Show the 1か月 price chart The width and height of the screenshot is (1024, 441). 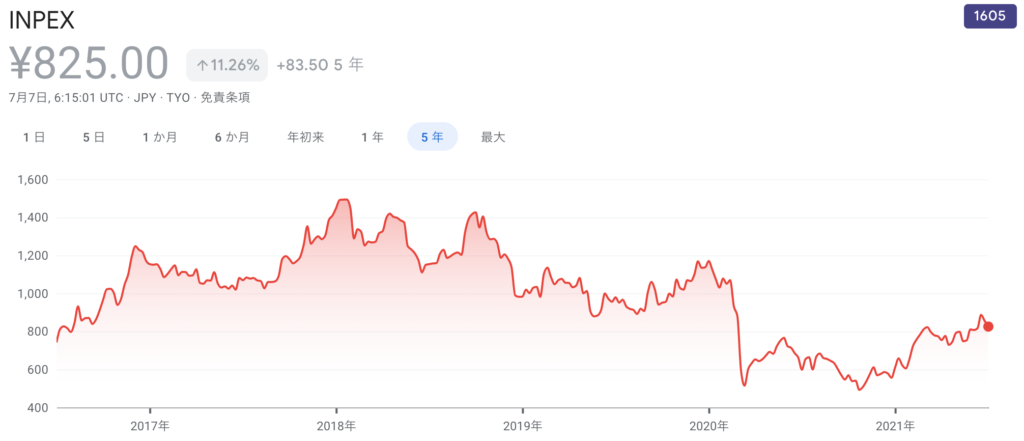160,137
